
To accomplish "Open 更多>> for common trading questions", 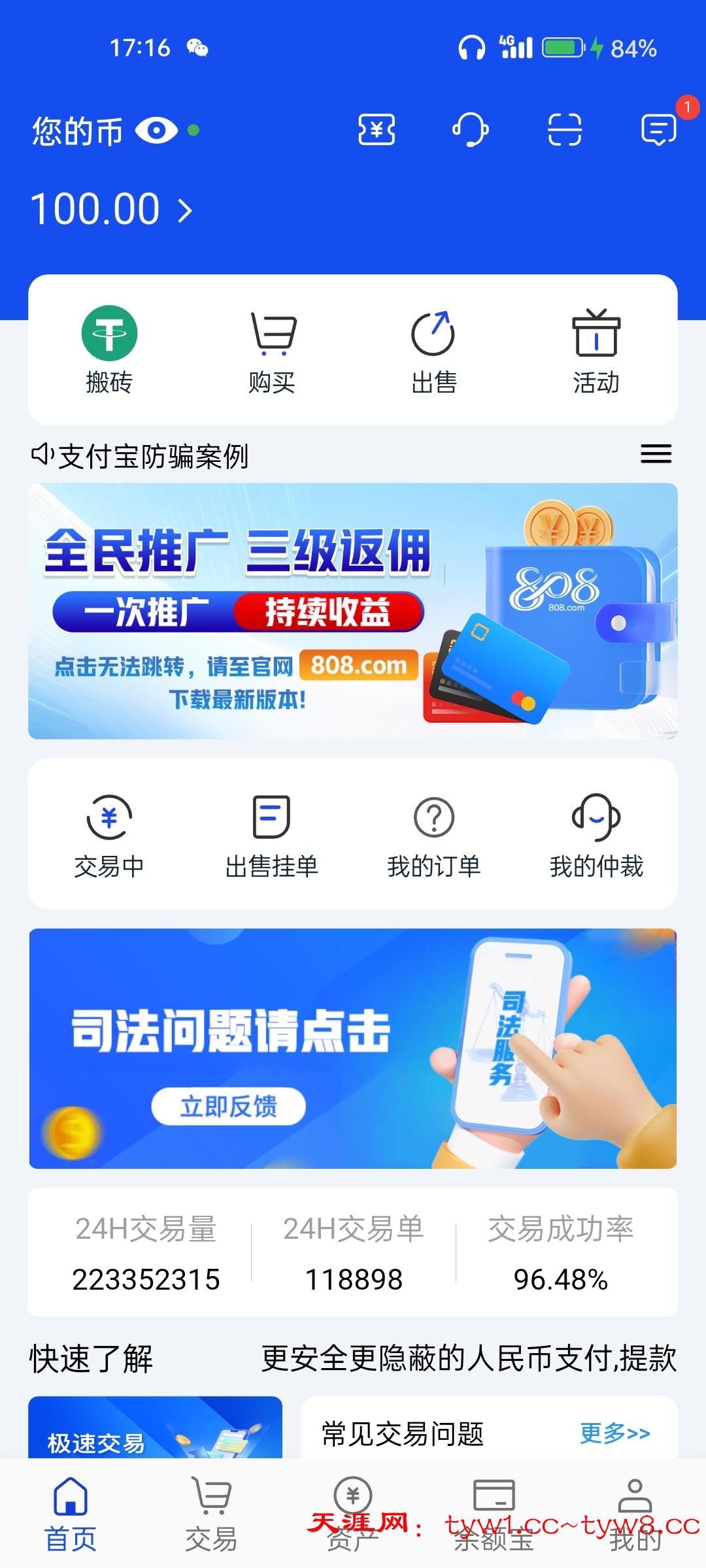I will (614, 1433).
